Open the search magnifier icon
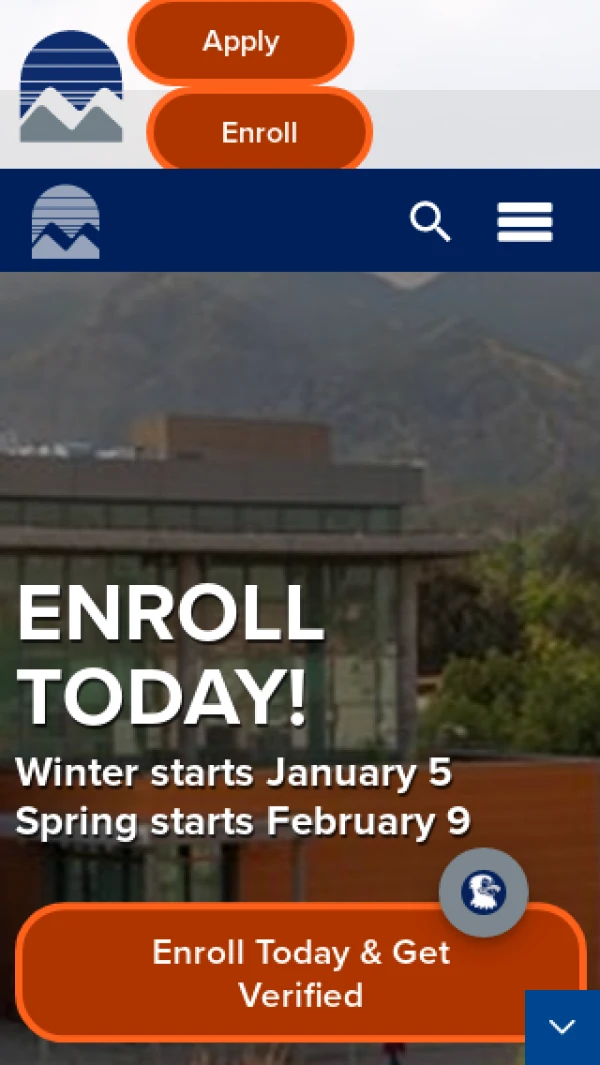600x1065 pixels. [430, 221]
